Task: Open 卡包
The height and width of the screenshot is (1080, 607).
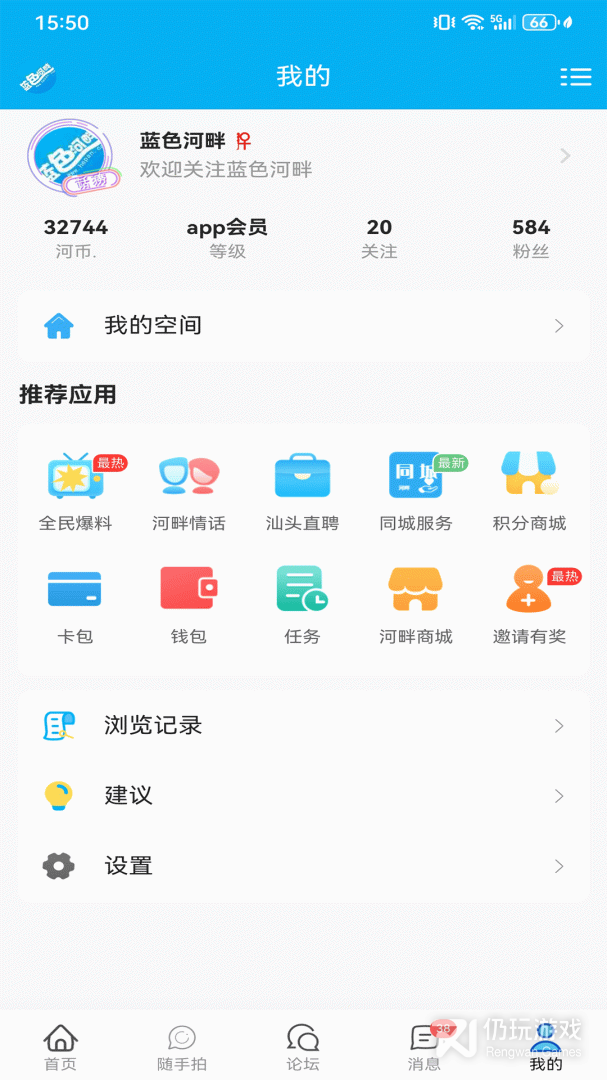Action: 75,605
